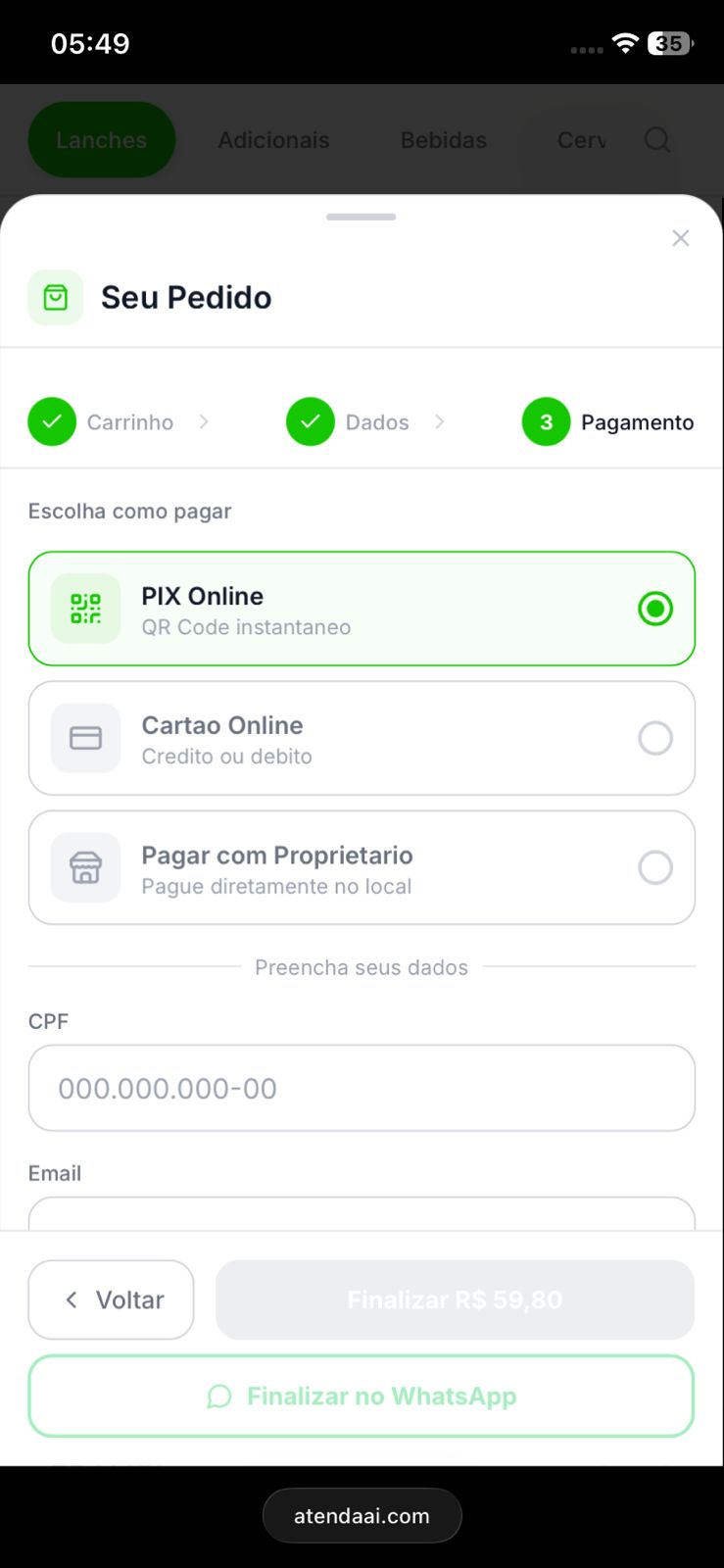Select the PIX Online radio button
Screen dimensions: 724x1568
point(655,609)
